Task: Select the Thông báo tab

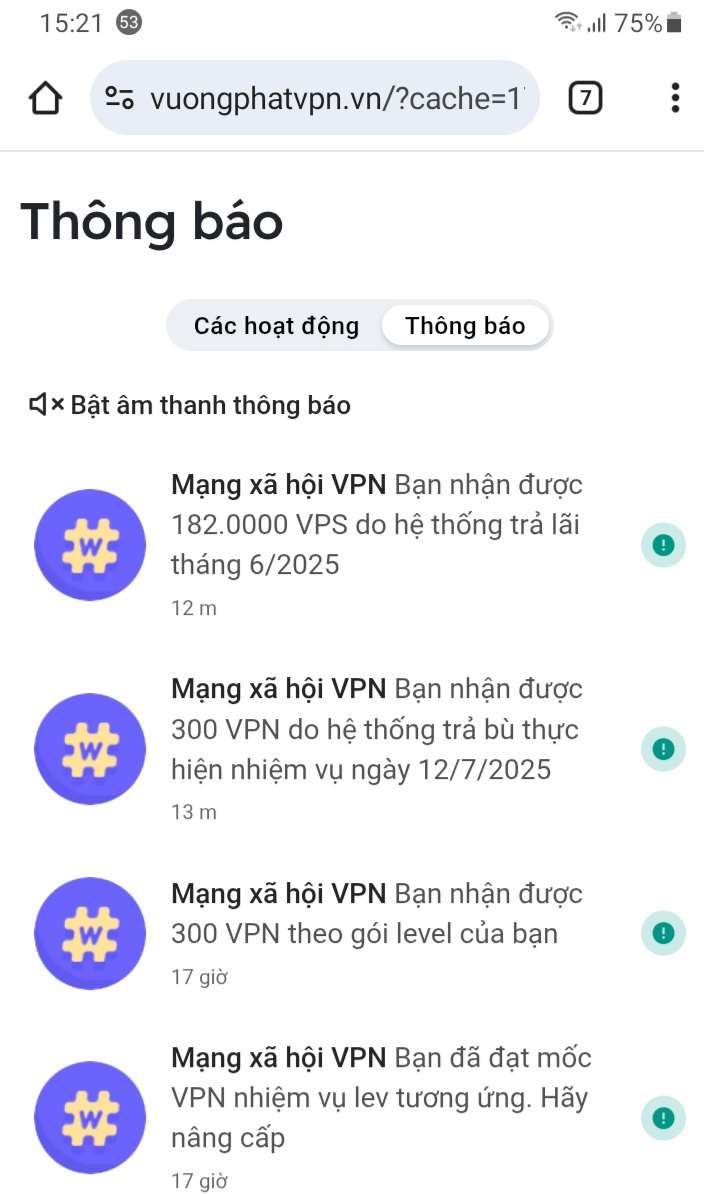Action: 465,326
